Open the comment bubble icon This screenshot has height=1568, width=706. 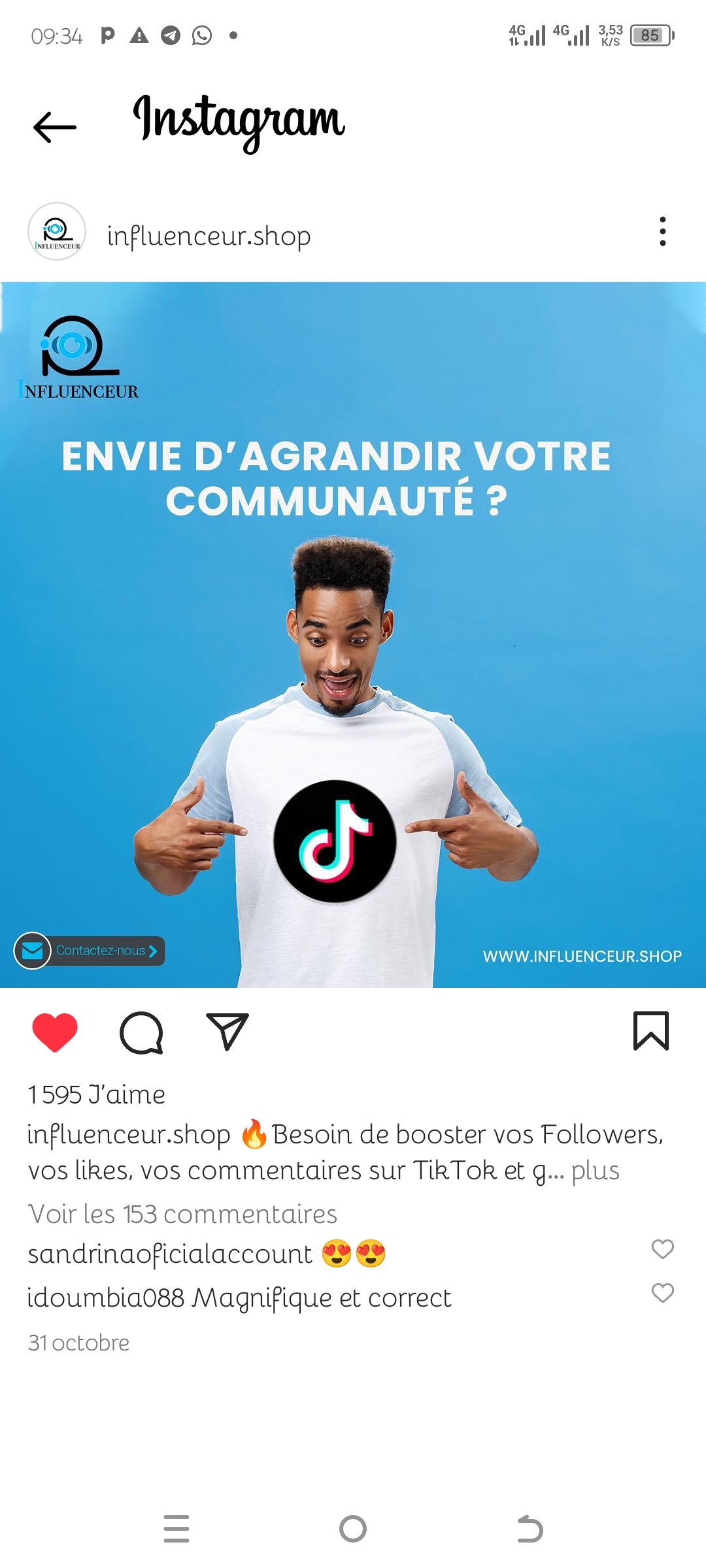(141, 1032)
